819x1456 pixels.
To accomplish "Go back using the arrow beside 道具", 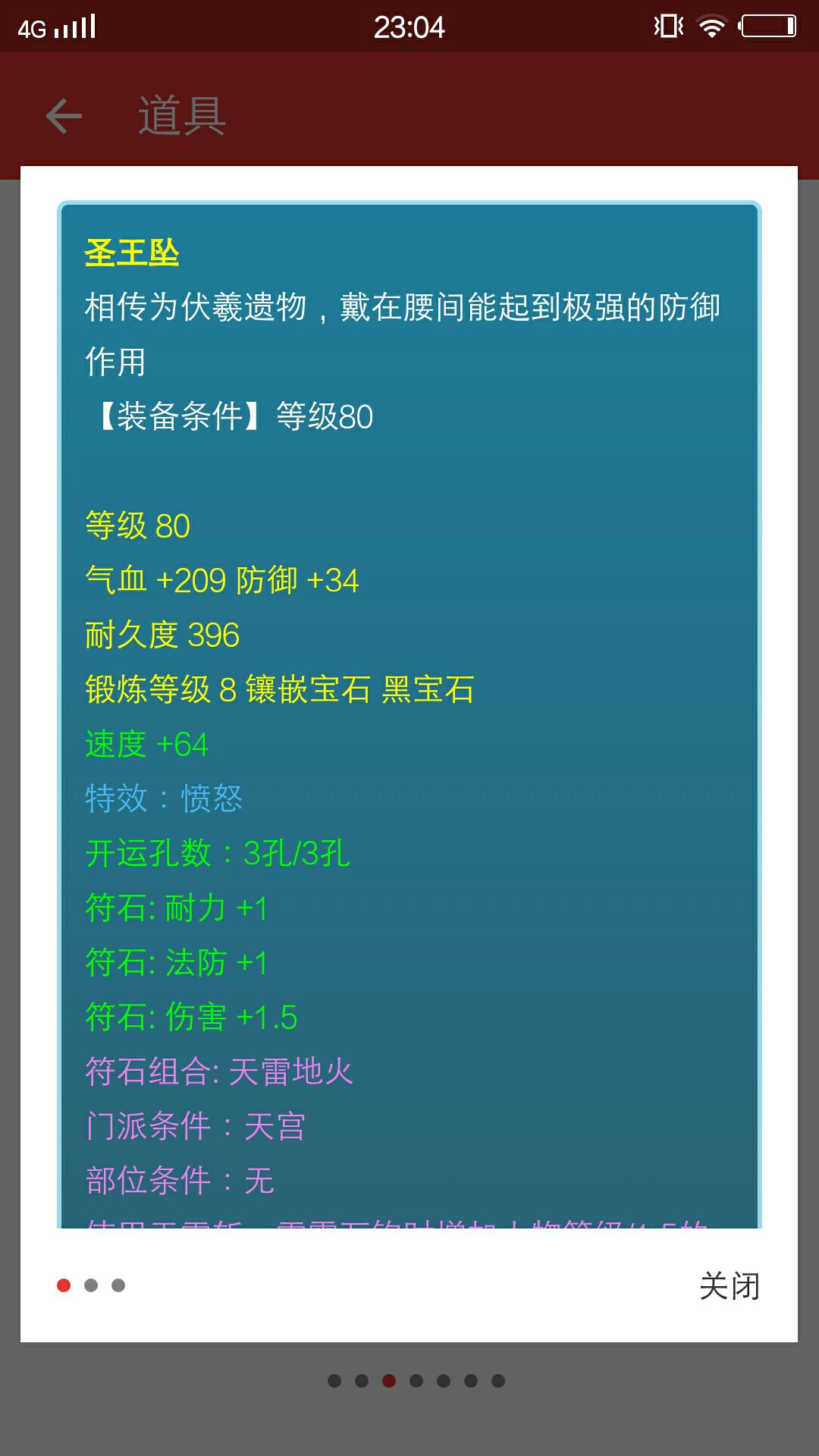I will pyautogui.click(x=64, y=116).
